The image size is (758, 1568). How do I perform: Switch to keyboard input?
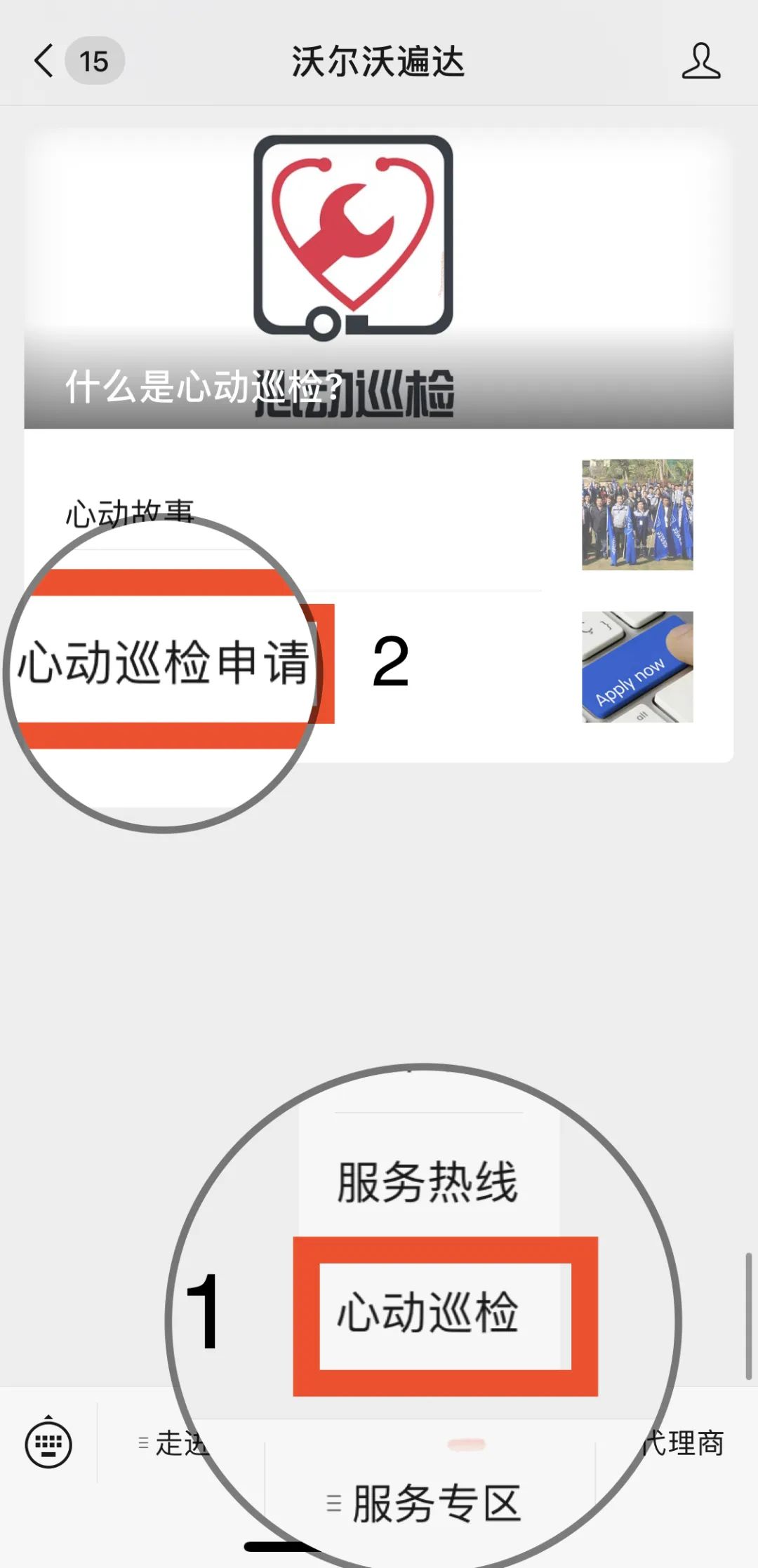(x=48, y=1444)
